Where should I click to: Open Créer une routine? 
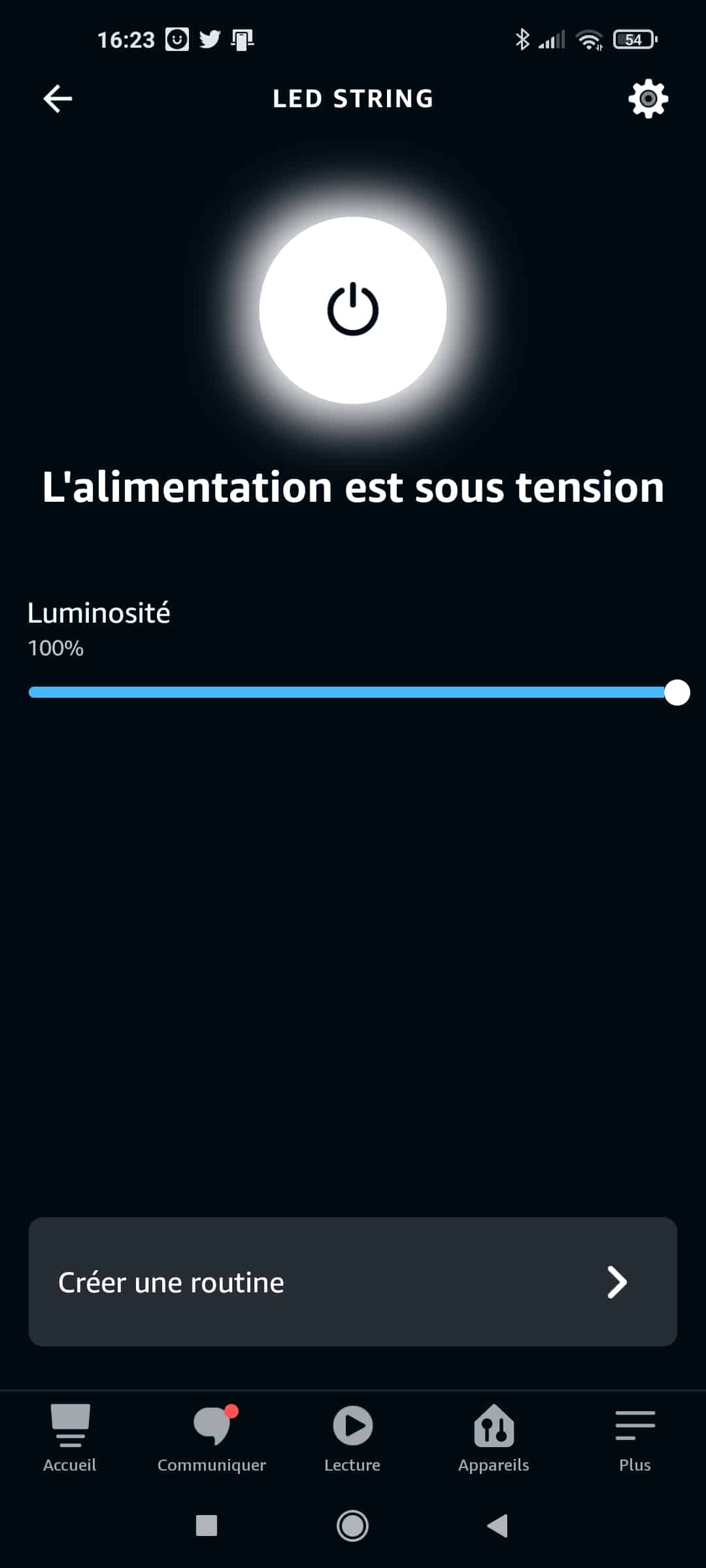point(353,1282)
